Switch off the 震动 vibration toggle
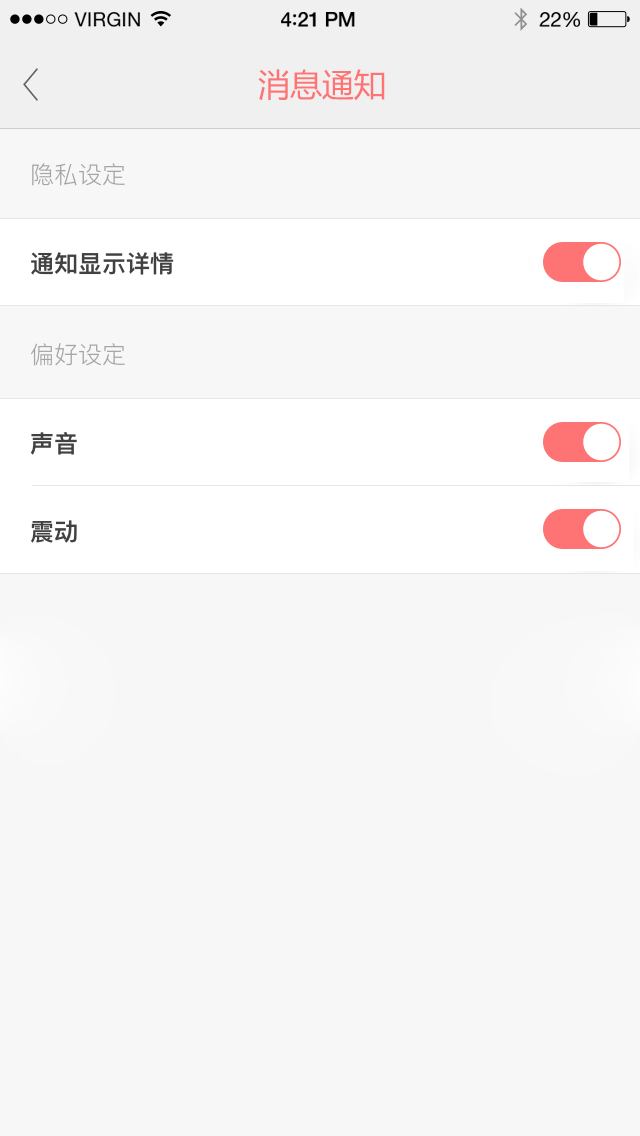The width and height of the screenshot is (640, 1136). pyautogui.click(x=582, y=529)
